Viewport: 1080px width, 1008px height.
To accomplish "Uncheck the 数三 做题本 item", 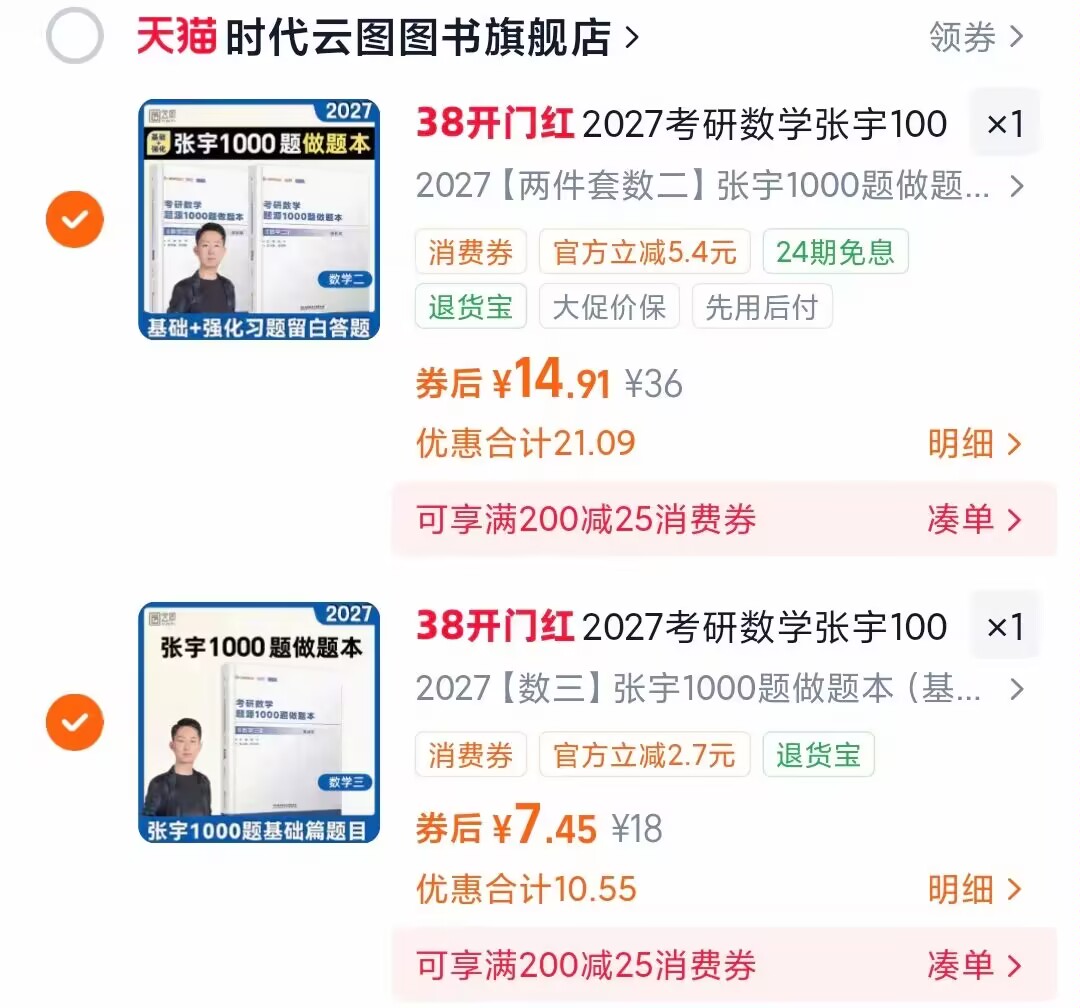I will (x=75, y=722).
